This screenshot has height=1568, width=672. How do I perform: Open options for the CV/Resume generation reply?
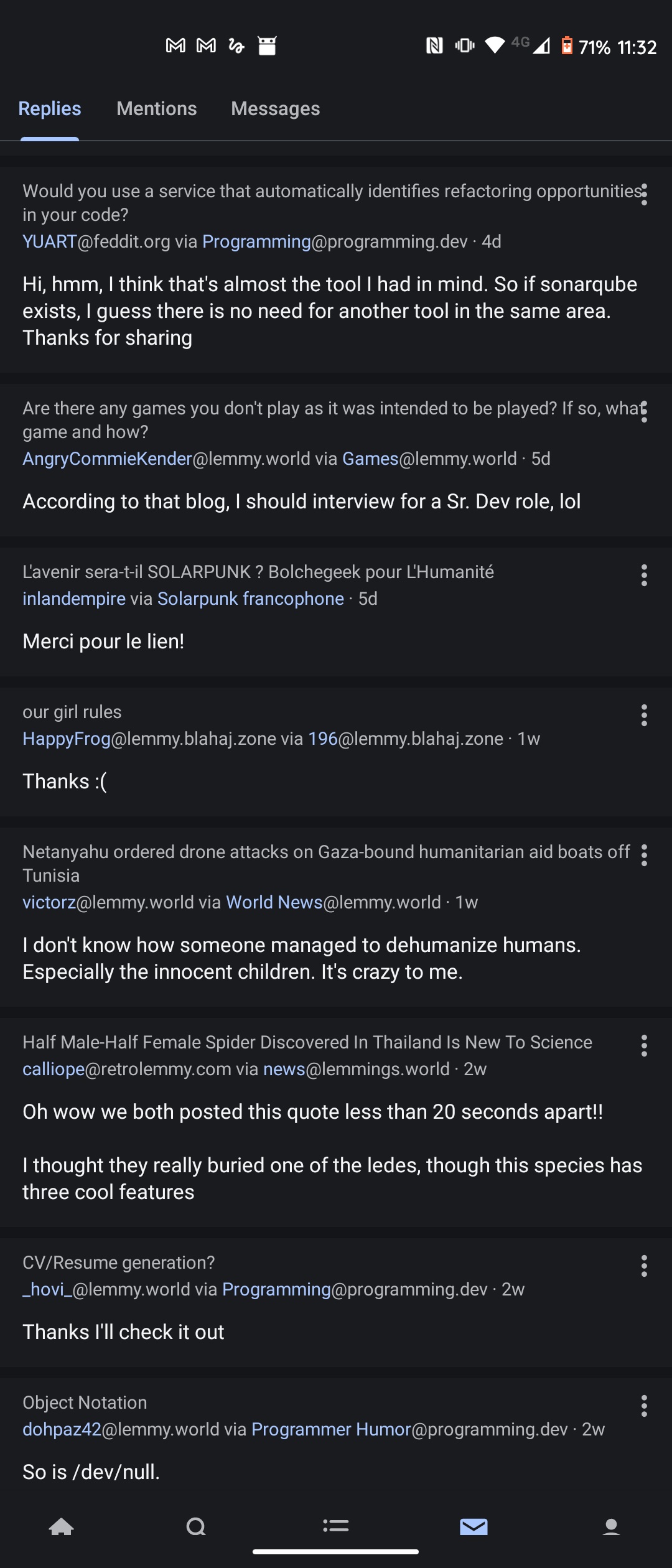coord(644,1266)
